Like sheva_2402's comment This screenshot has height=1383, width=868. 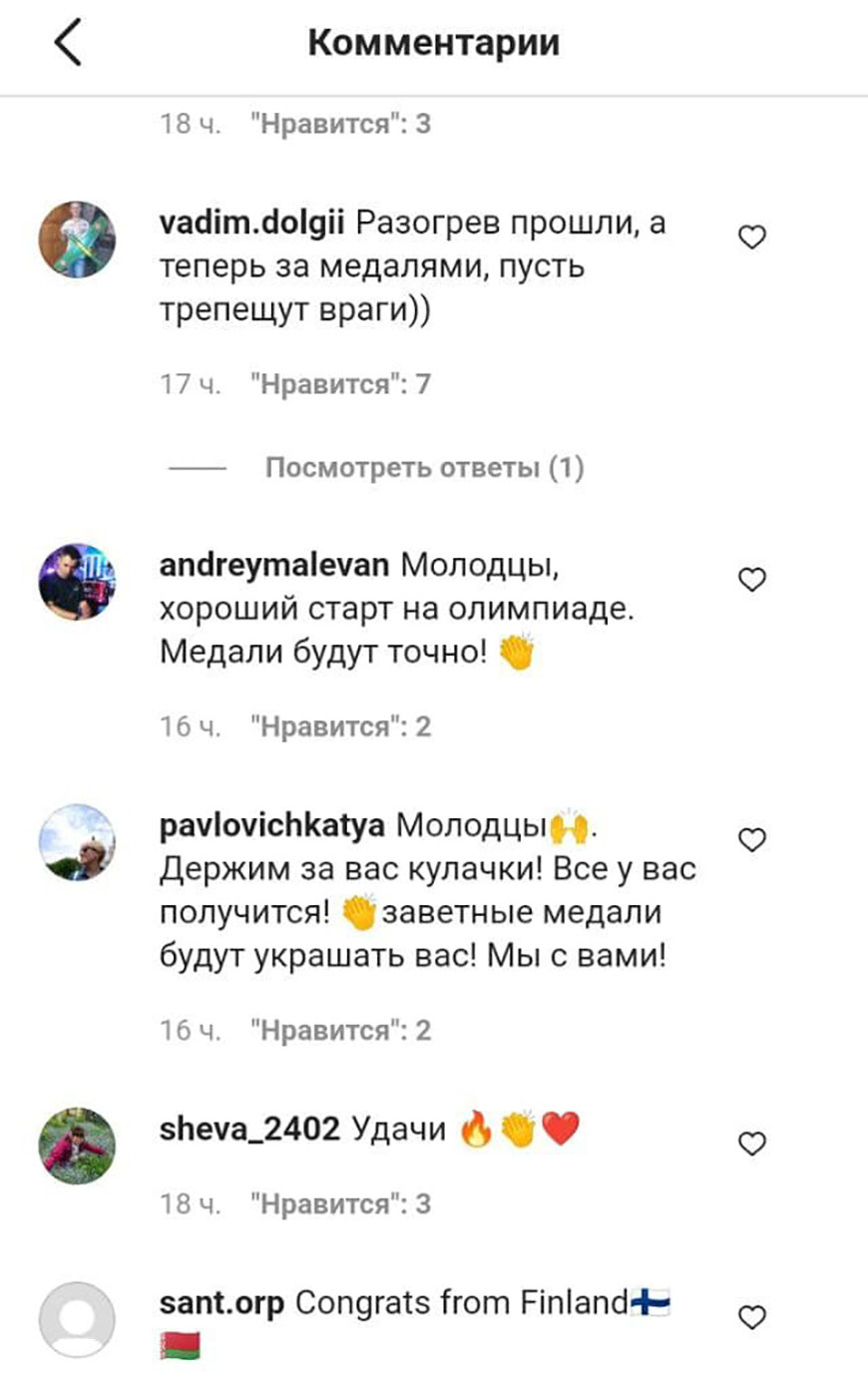(751, 1144)
